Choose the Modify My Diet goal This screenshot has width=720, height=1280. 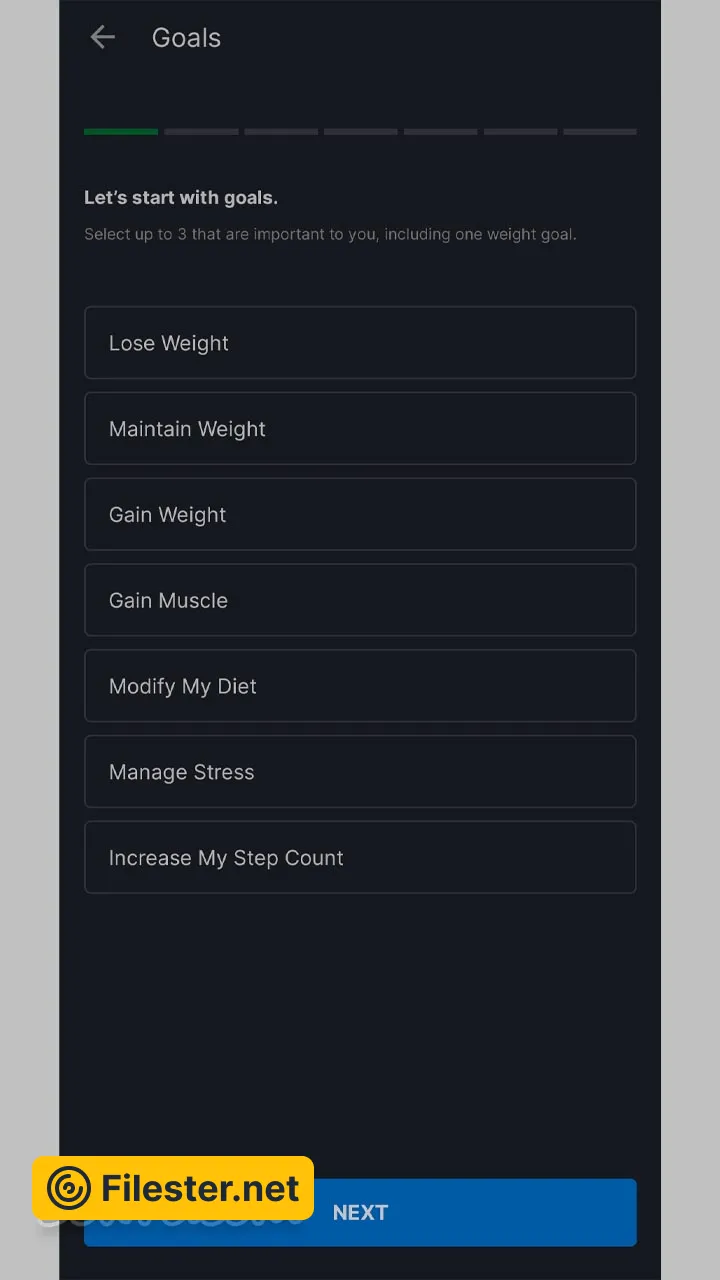pos(360,686)
